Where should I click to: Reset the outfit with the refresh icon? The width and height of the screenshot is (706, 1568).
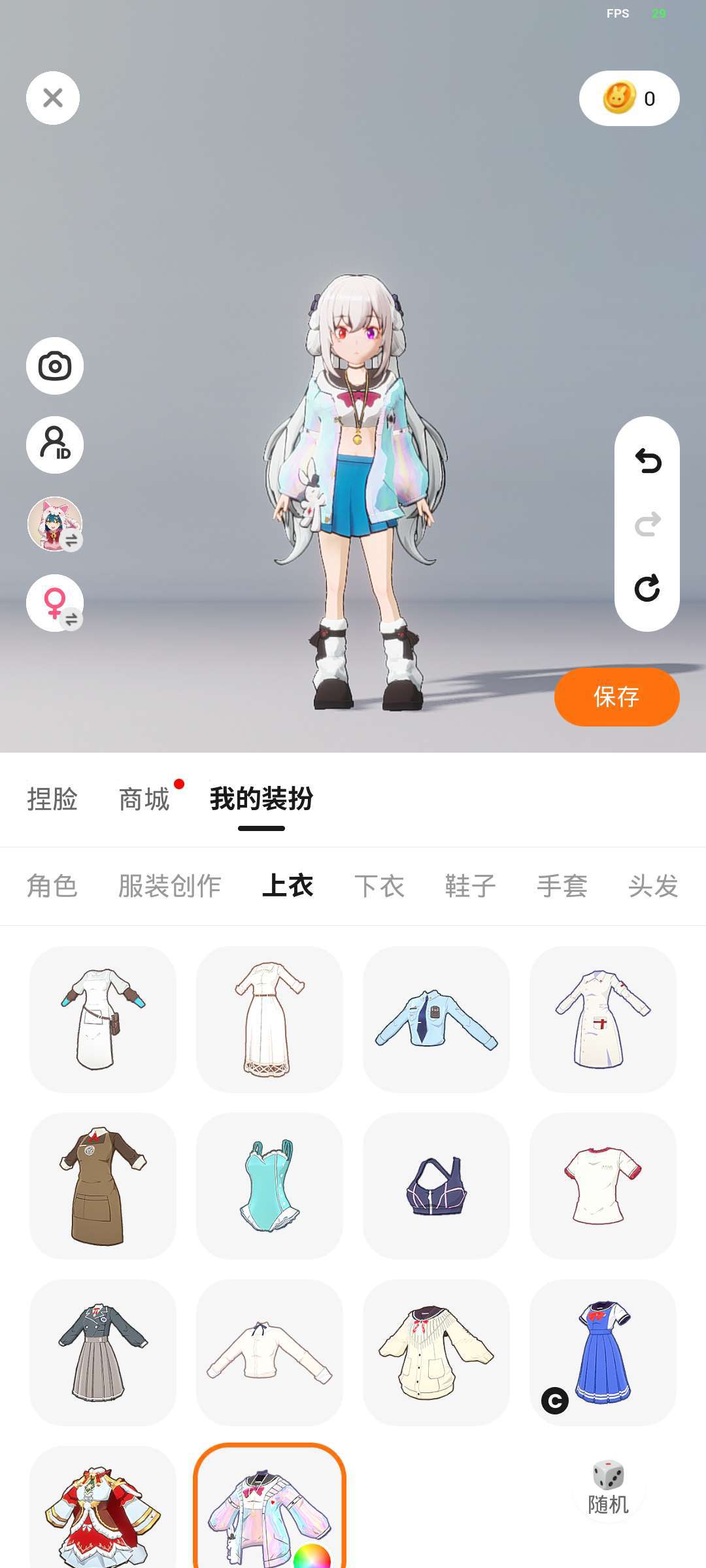coord(648,588)
